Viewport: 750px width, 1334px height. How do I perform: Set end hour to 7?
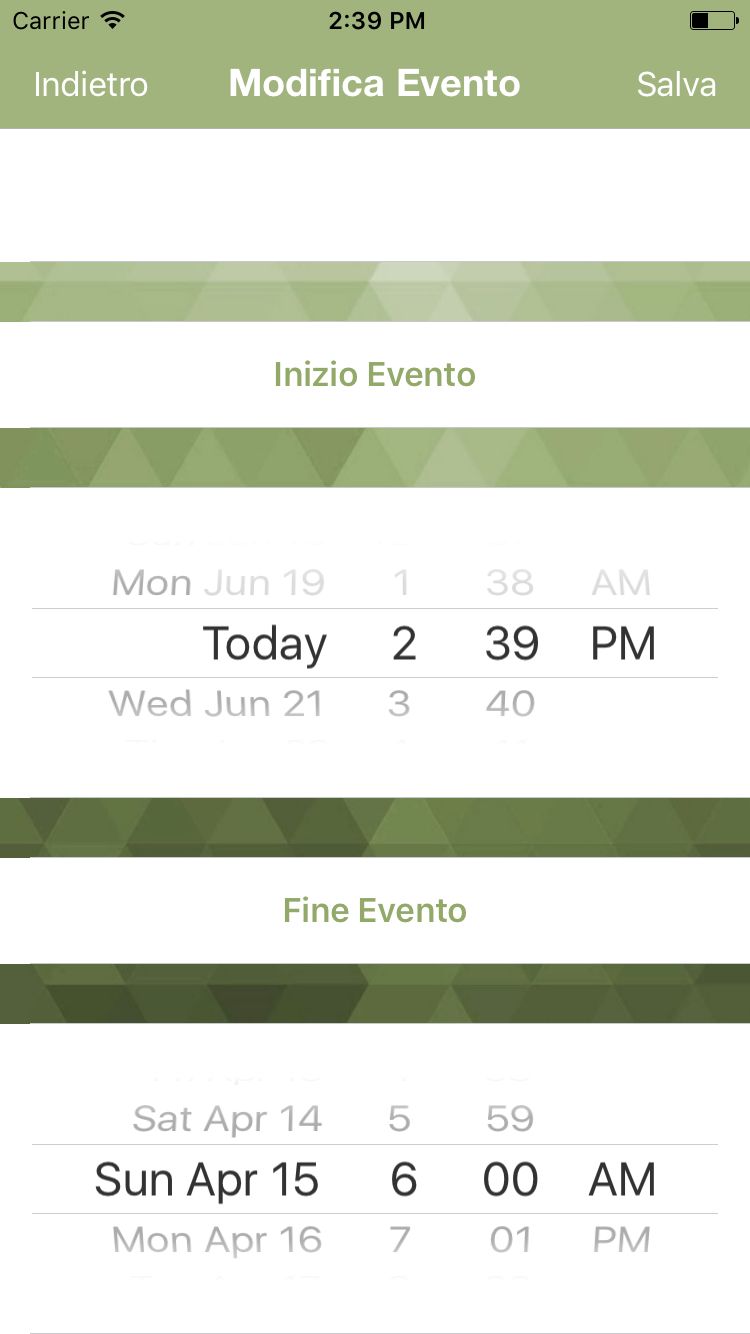coord(400,1240)
